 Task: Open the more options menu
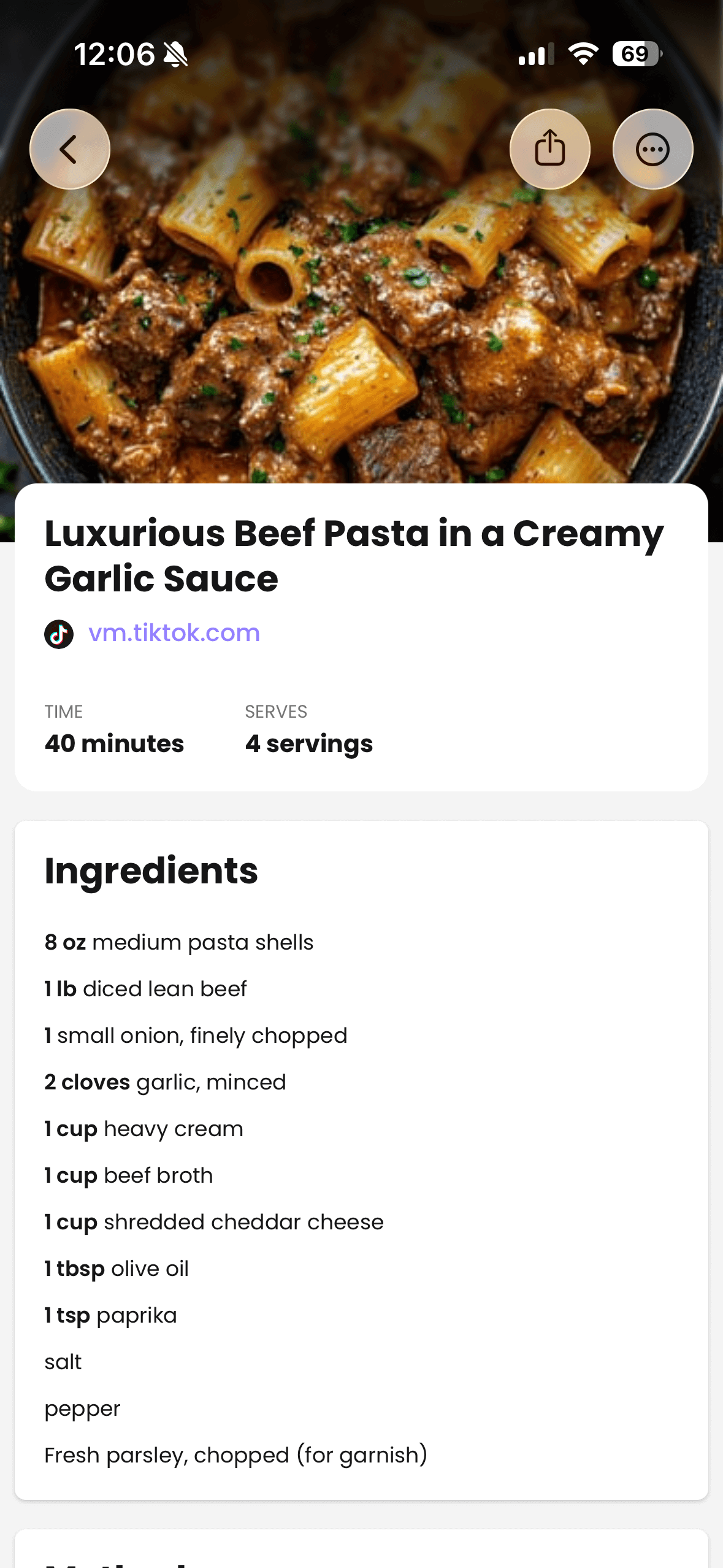[x=652, y=149]
